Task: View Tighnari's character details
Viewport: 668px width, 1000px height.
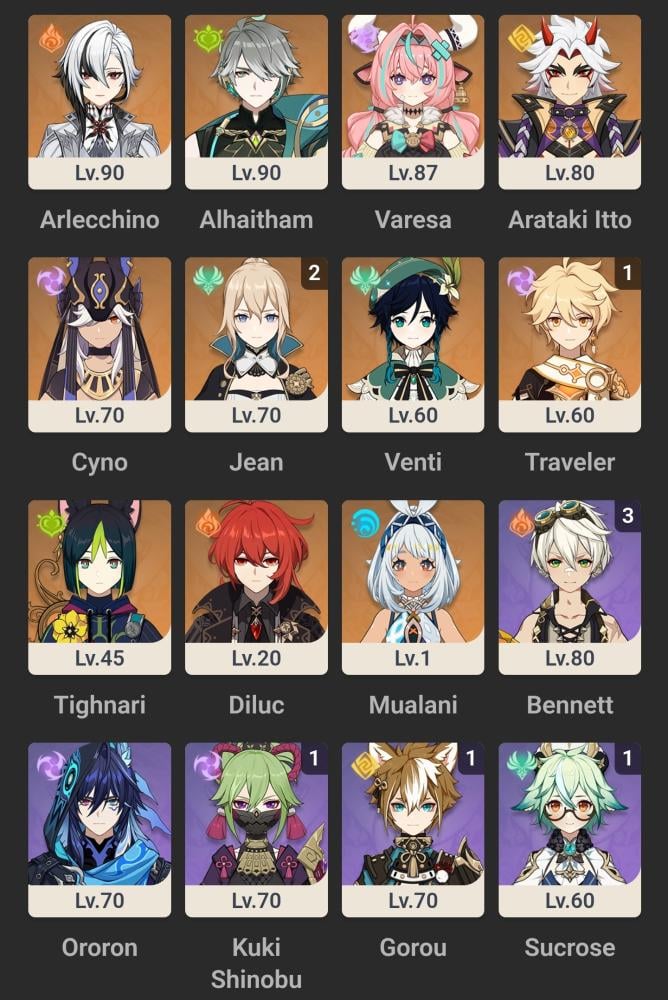Action: pyautogui.click(x=99, y=586)
